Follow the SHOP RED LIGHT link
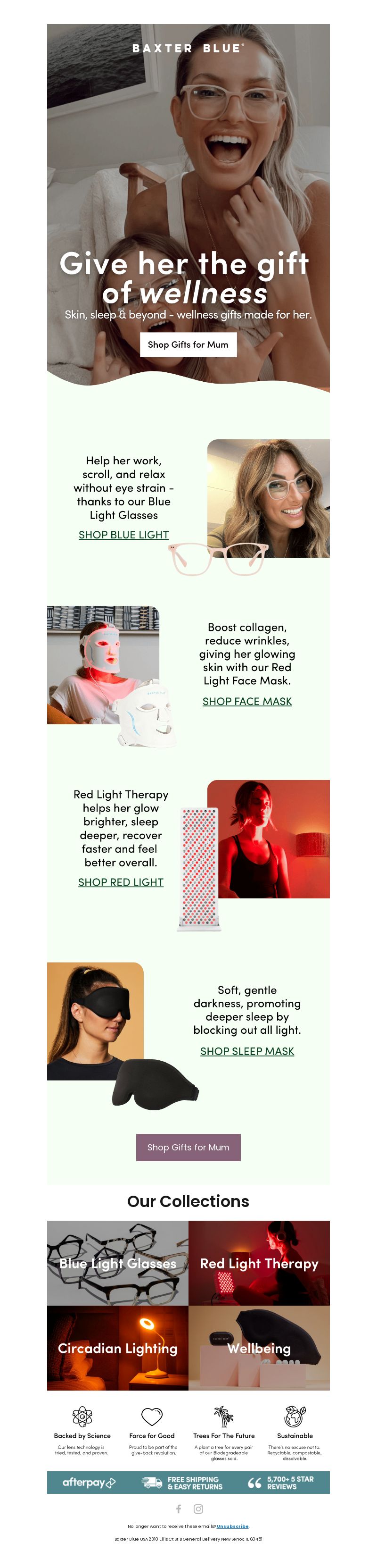377x1568 pixels. [120, 882]
